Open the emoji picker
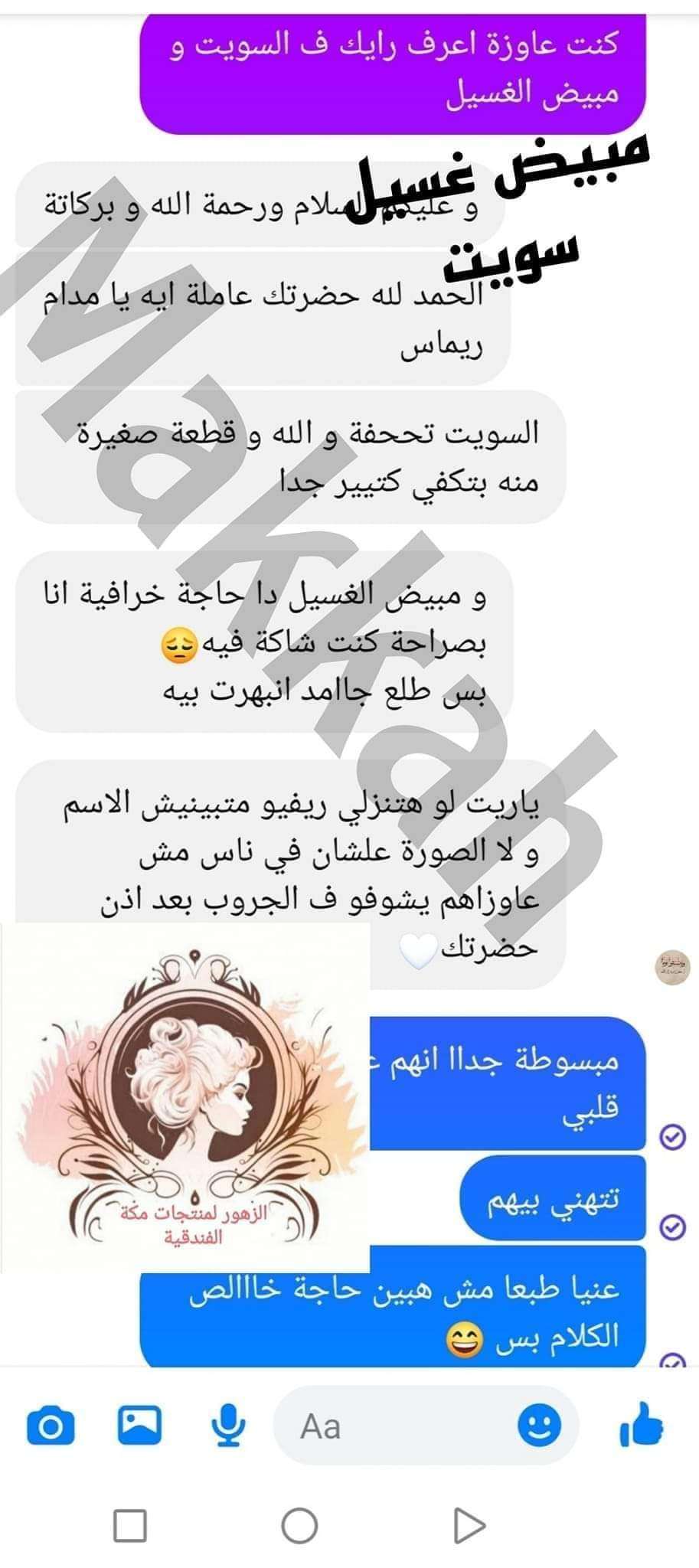 [539, 1426]
